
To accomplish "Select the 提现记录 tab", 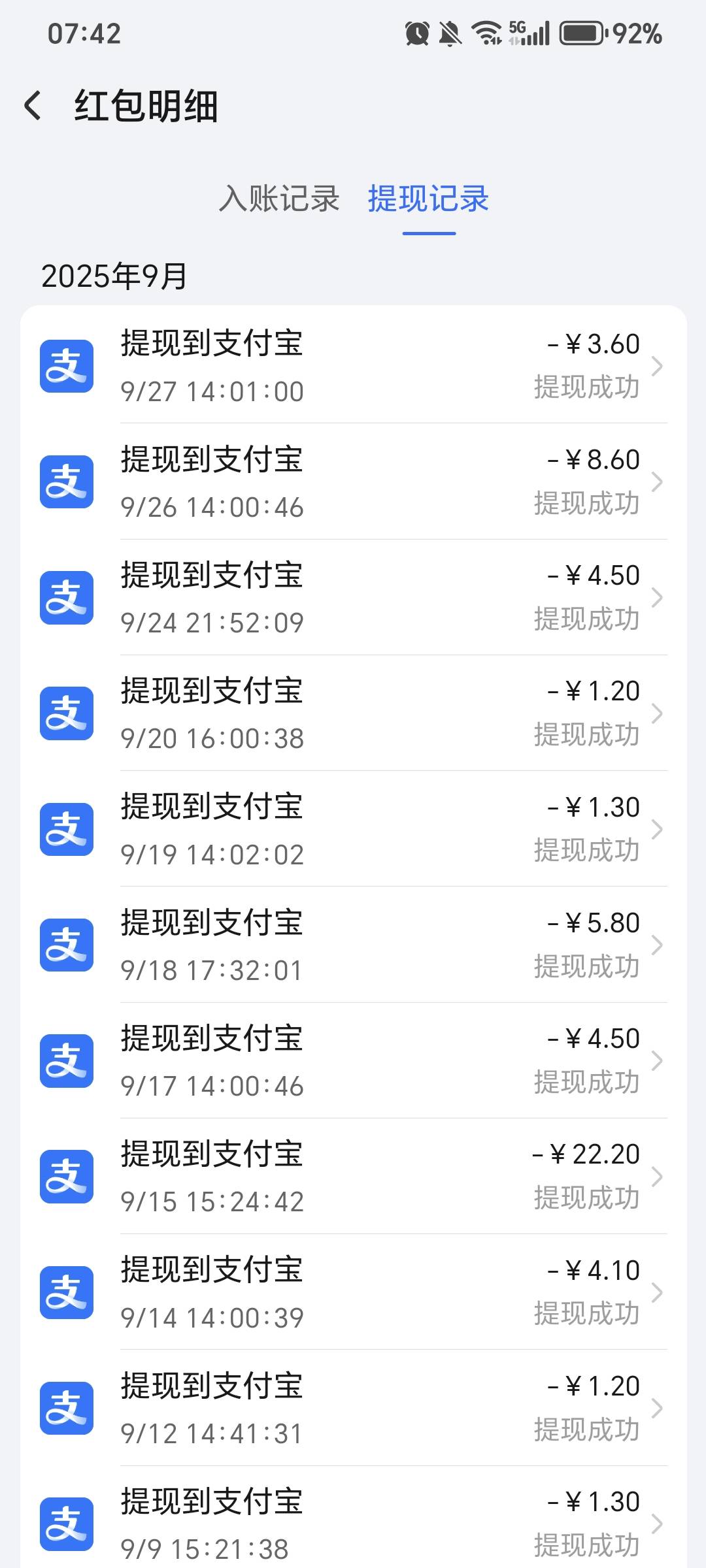I will tap(429, 199).
